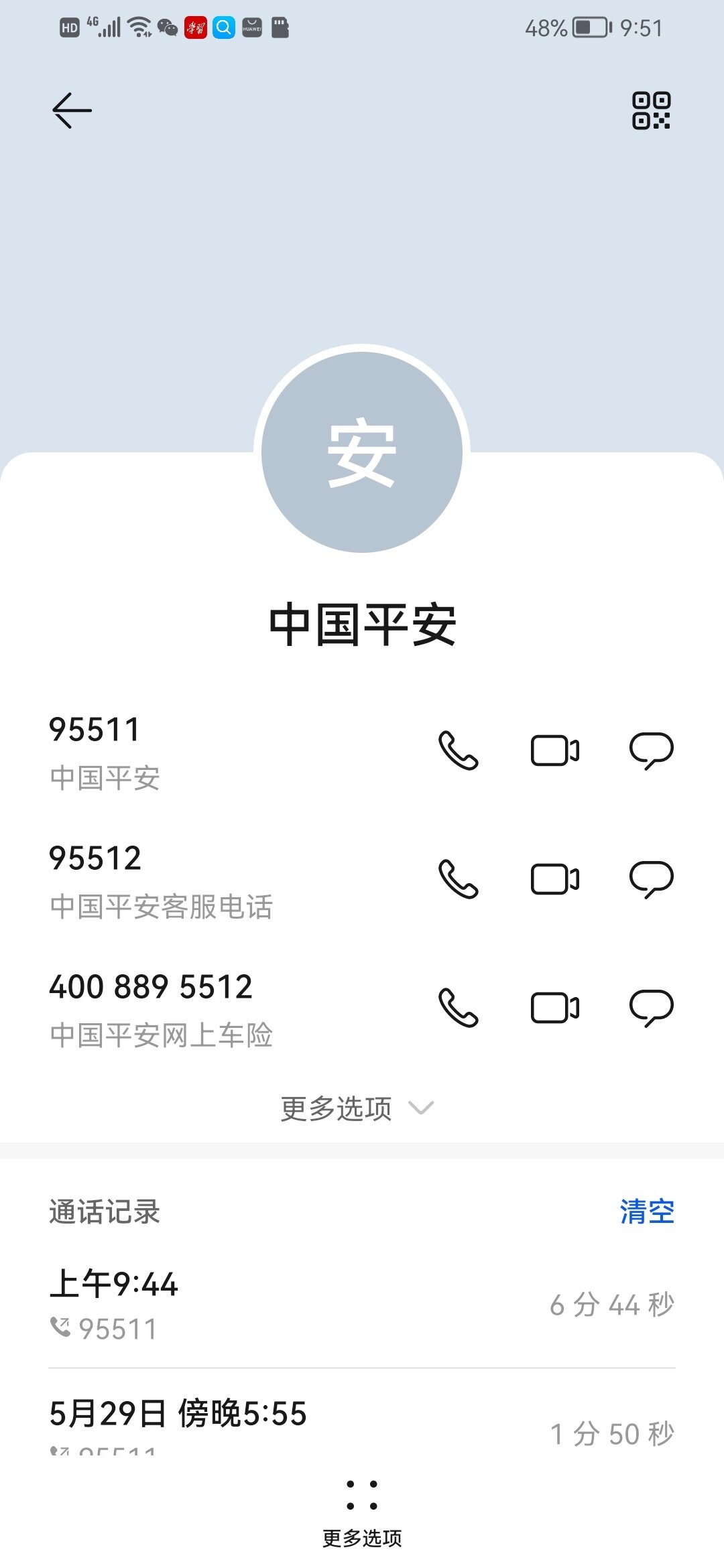Screen dimensions: 724x1568
Task: Open the 上午9:44 call record
Action: pos(362,1304)
